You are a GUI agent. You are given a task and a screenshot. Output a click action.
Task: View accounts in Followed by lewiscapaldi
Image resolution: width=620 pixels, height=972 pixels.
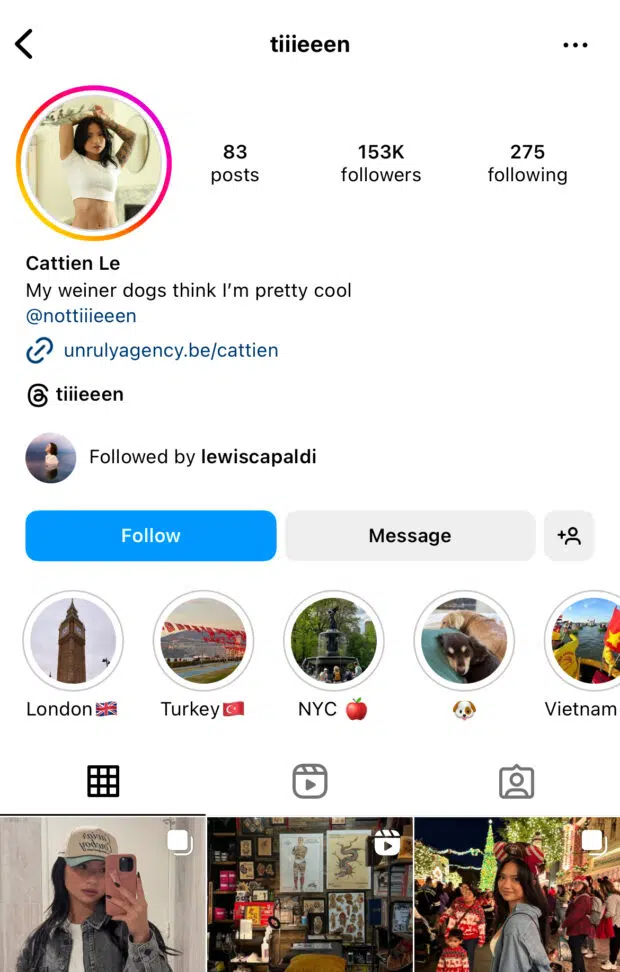pyautogui.click(x=202, y=457)
